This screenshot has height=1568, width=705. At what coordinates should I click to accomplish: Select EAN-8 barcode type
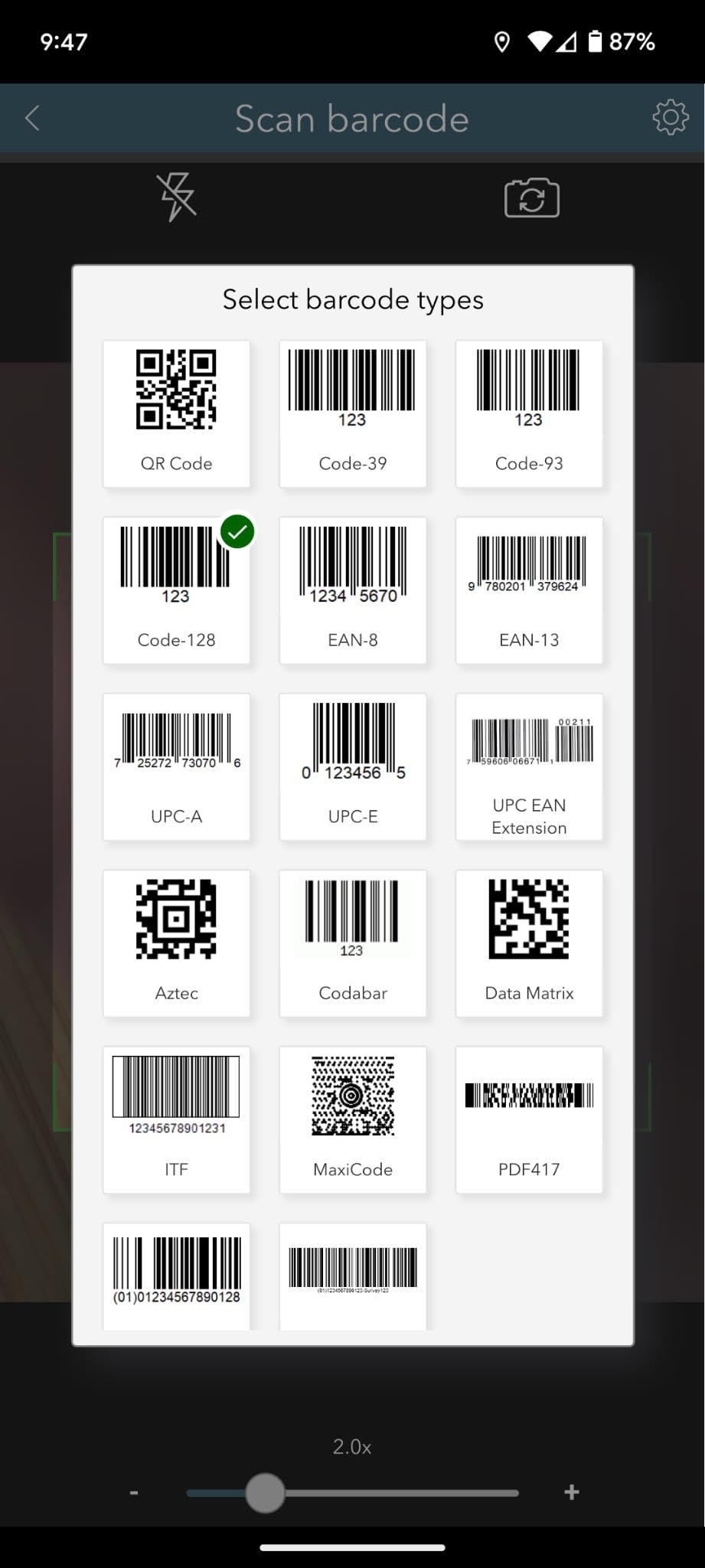click(x=352, y=590)
